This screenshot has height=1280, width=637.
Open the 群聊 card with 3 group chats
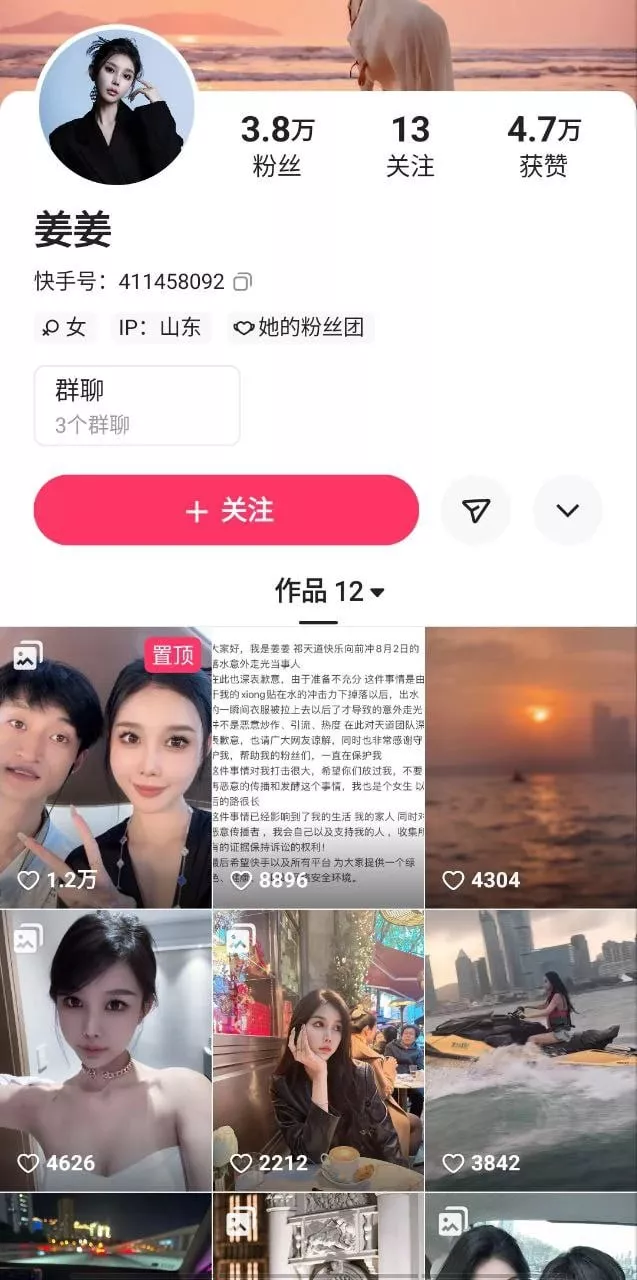pyautogui.click(x=137, y=405)
